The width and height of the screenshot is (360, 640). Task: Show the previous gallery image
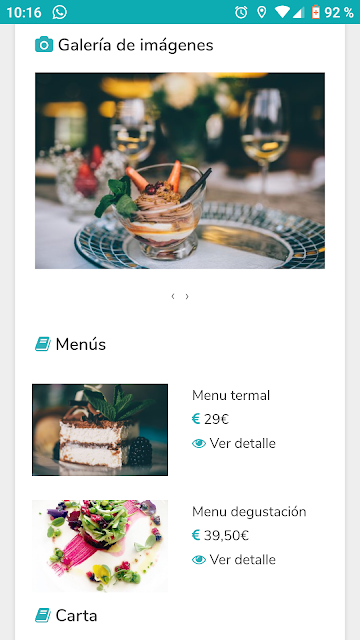click(x=173, y=296)
